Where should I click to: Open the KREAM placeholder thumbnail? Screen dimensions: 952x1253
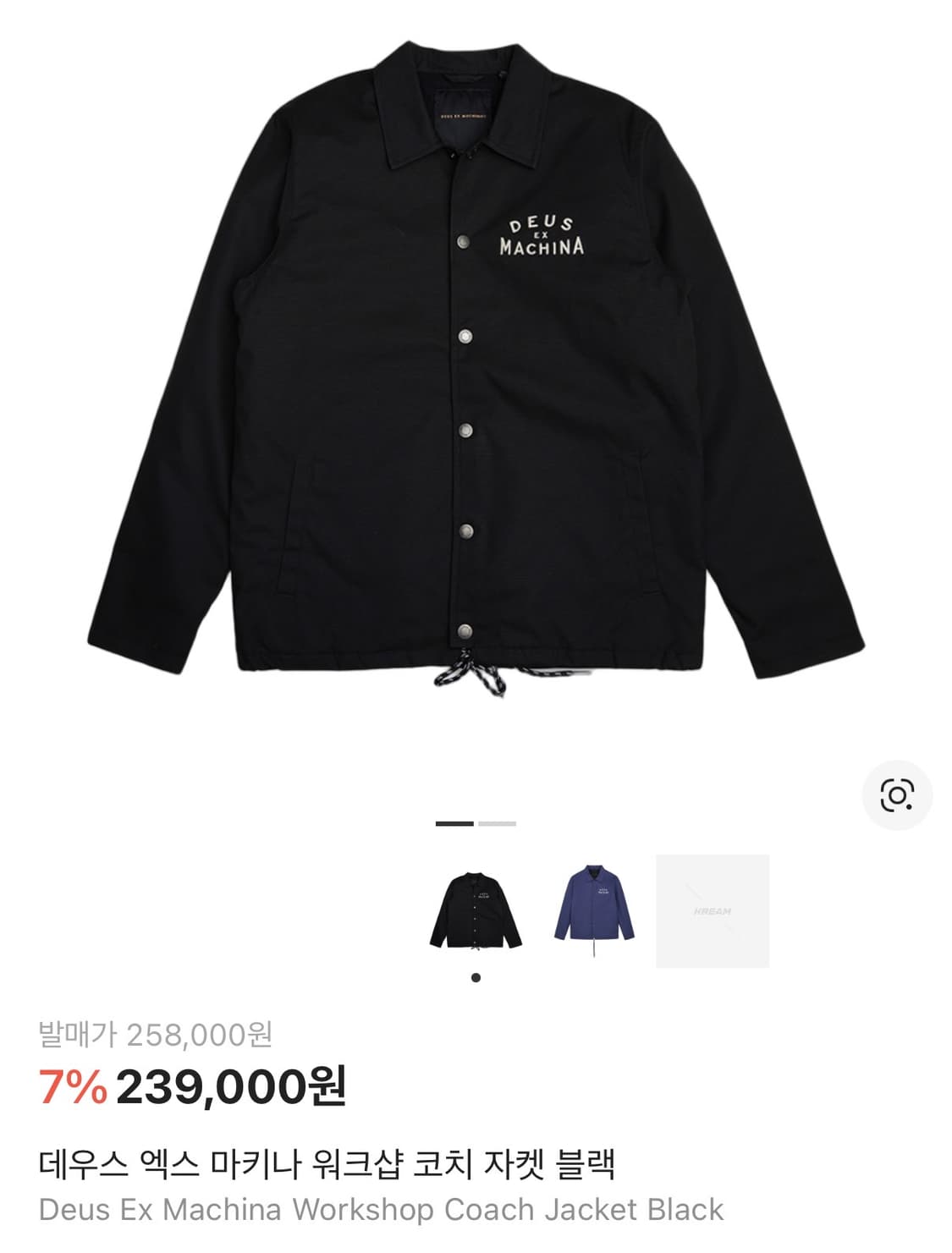pos(713,911)
